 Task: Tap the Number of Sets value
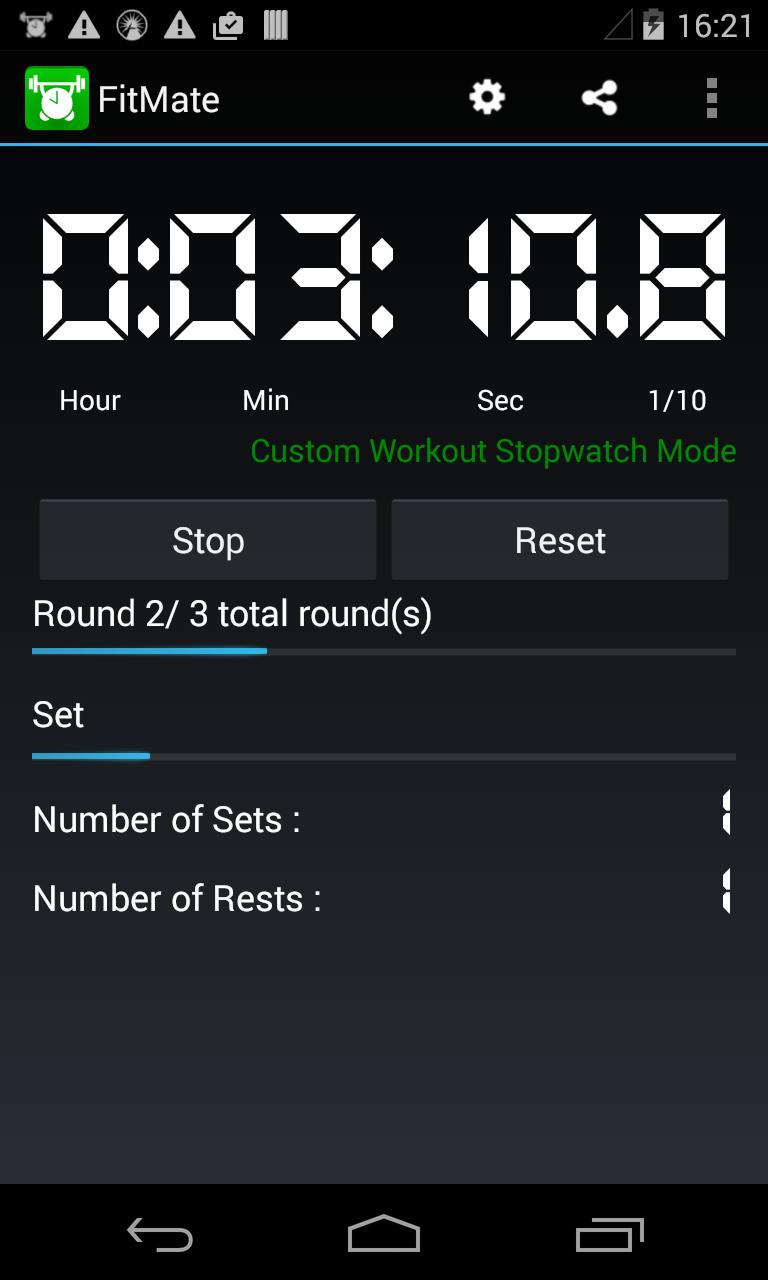[726, 818]
